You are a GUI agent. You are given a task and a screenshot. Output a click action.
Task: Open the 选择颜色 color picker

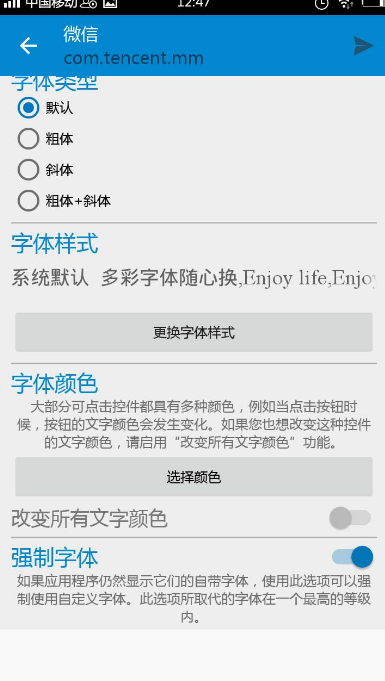point(194,477)
